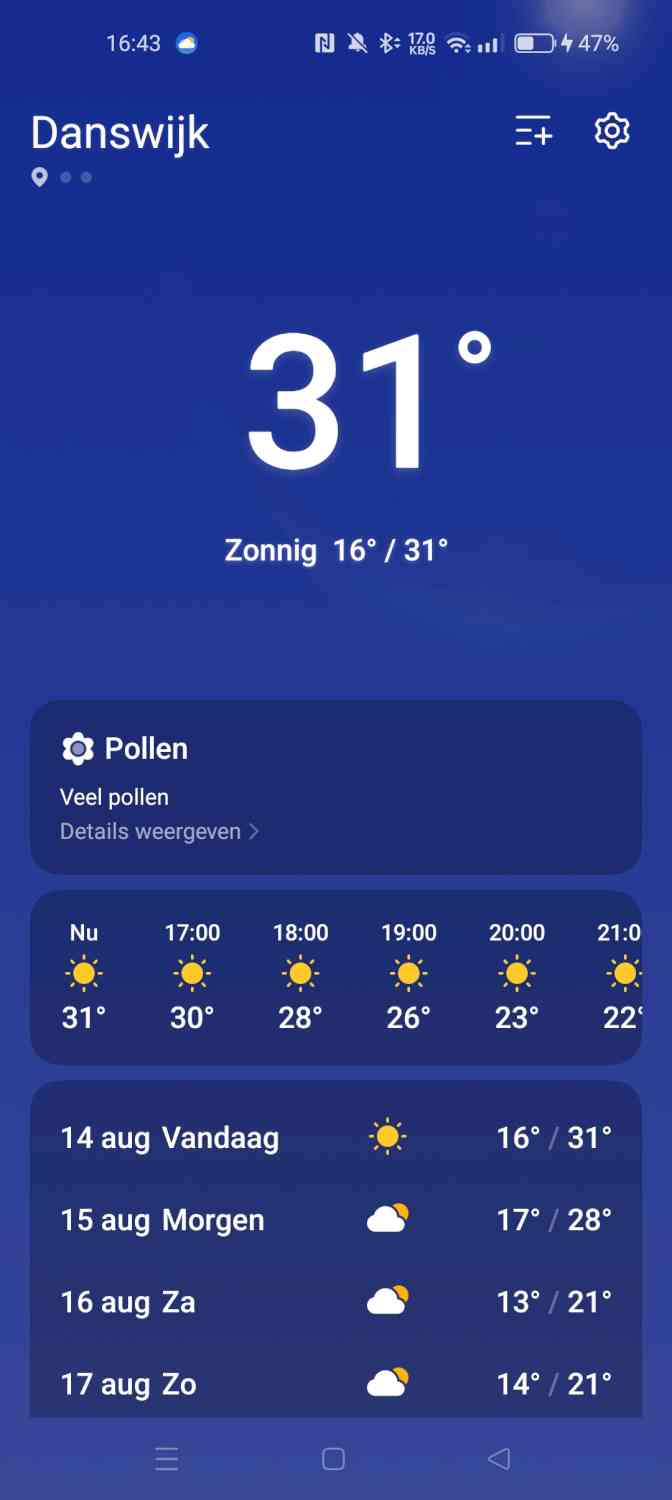Open forecast for 16 aug Za
The height and width of the screenshot is (1500, 672).
click(x=335, y=1301)
